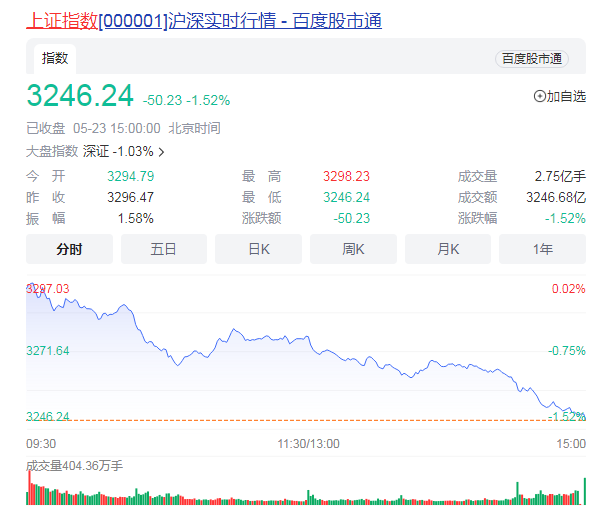Show the 周K chart
The width and height of the screenshot is (600, 516).
pyautogui.click(x=353, y=249)
